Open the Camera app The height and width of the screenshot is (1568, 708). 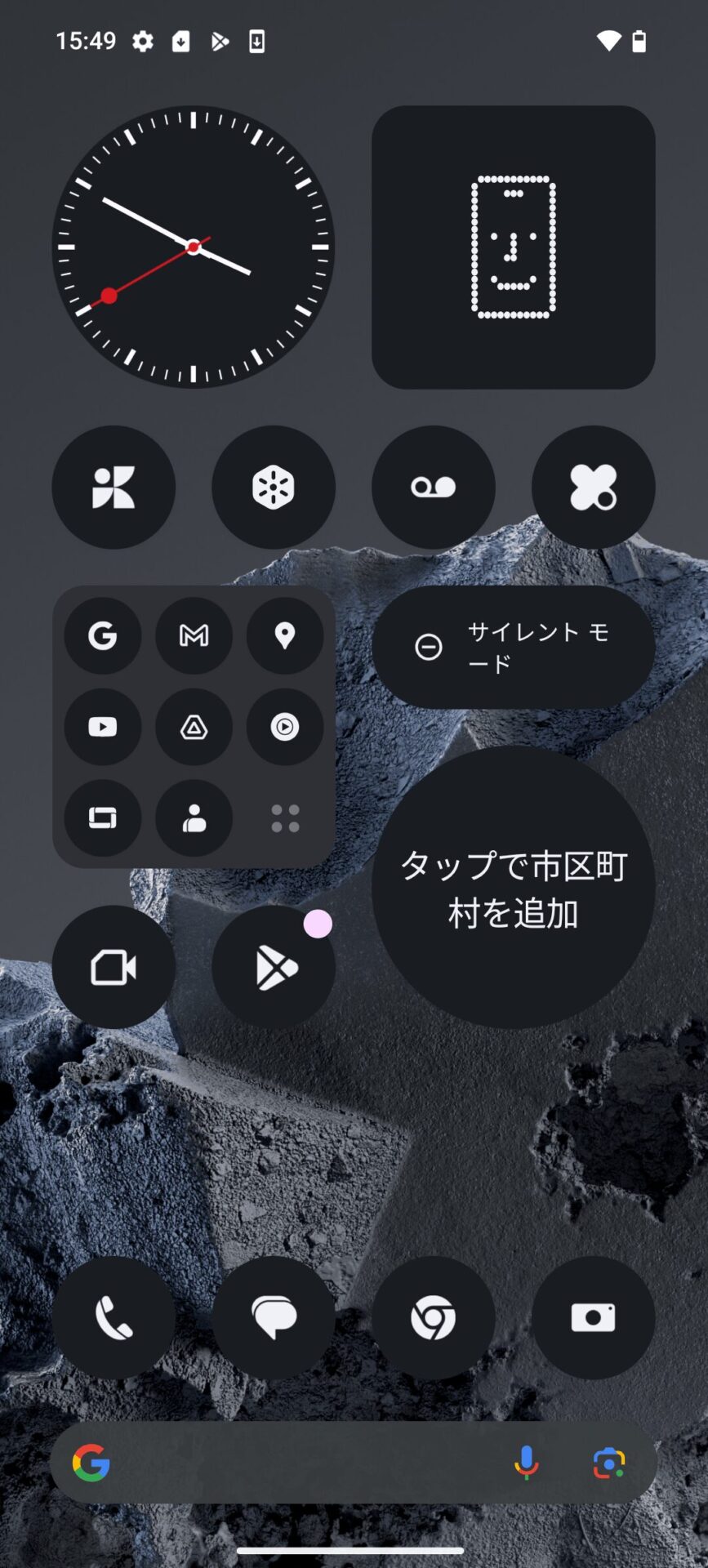(593, 1317)
